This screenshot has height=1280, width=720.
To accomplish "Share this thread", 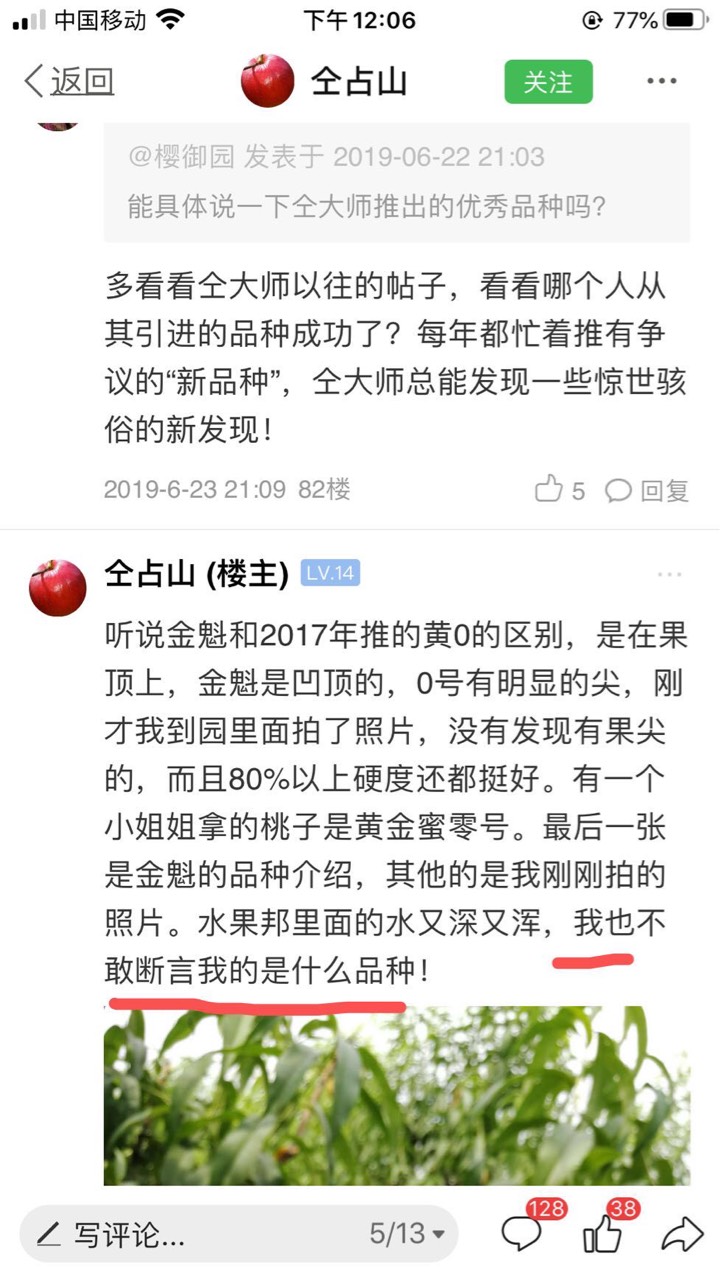I will pos(683,1234).
